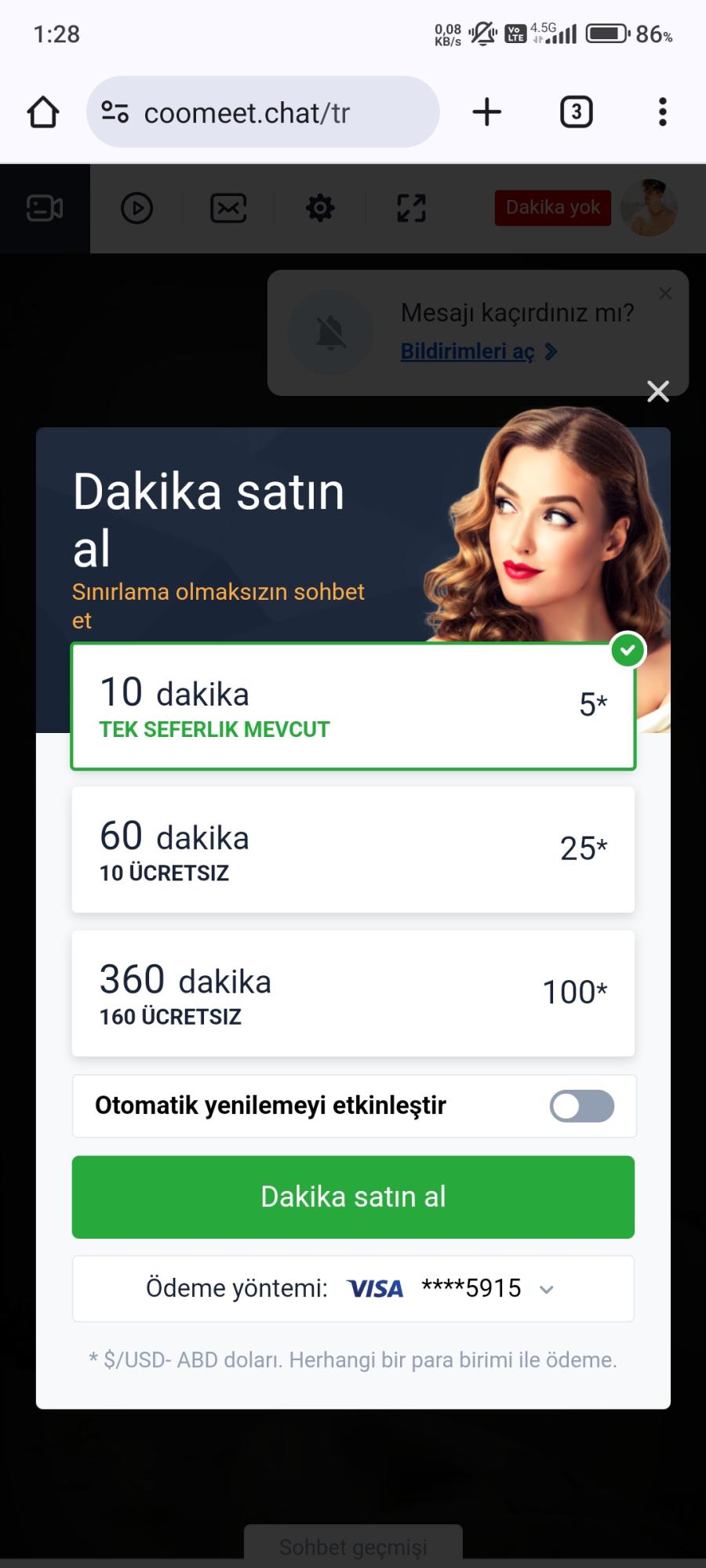Image resolution: width=706 pixels, height=1568 pixels.
Task: Open the browser tab switcher showing 3
Action: coord(575,111)
